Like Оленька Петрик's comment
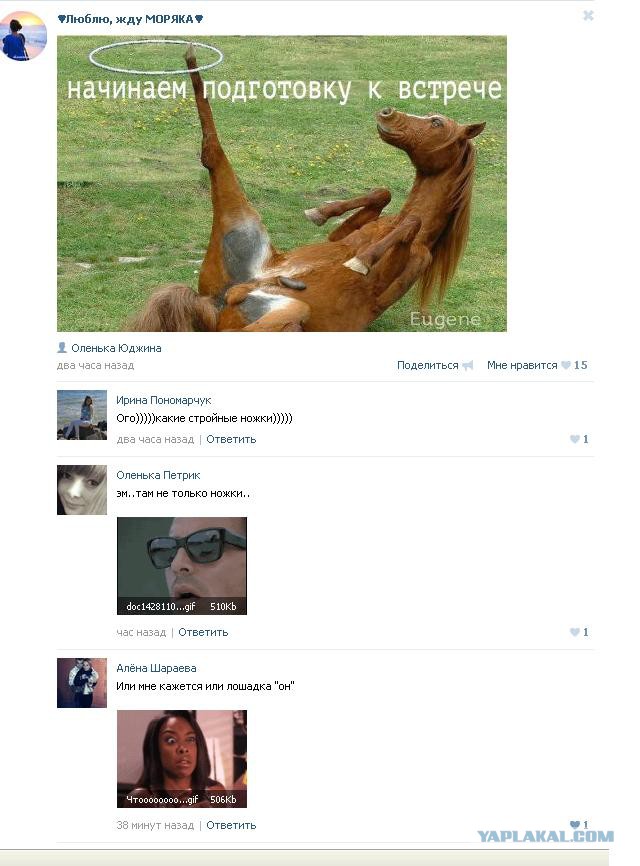The height and width of the screenshot is (866, 640). click(x=578, y=632)
